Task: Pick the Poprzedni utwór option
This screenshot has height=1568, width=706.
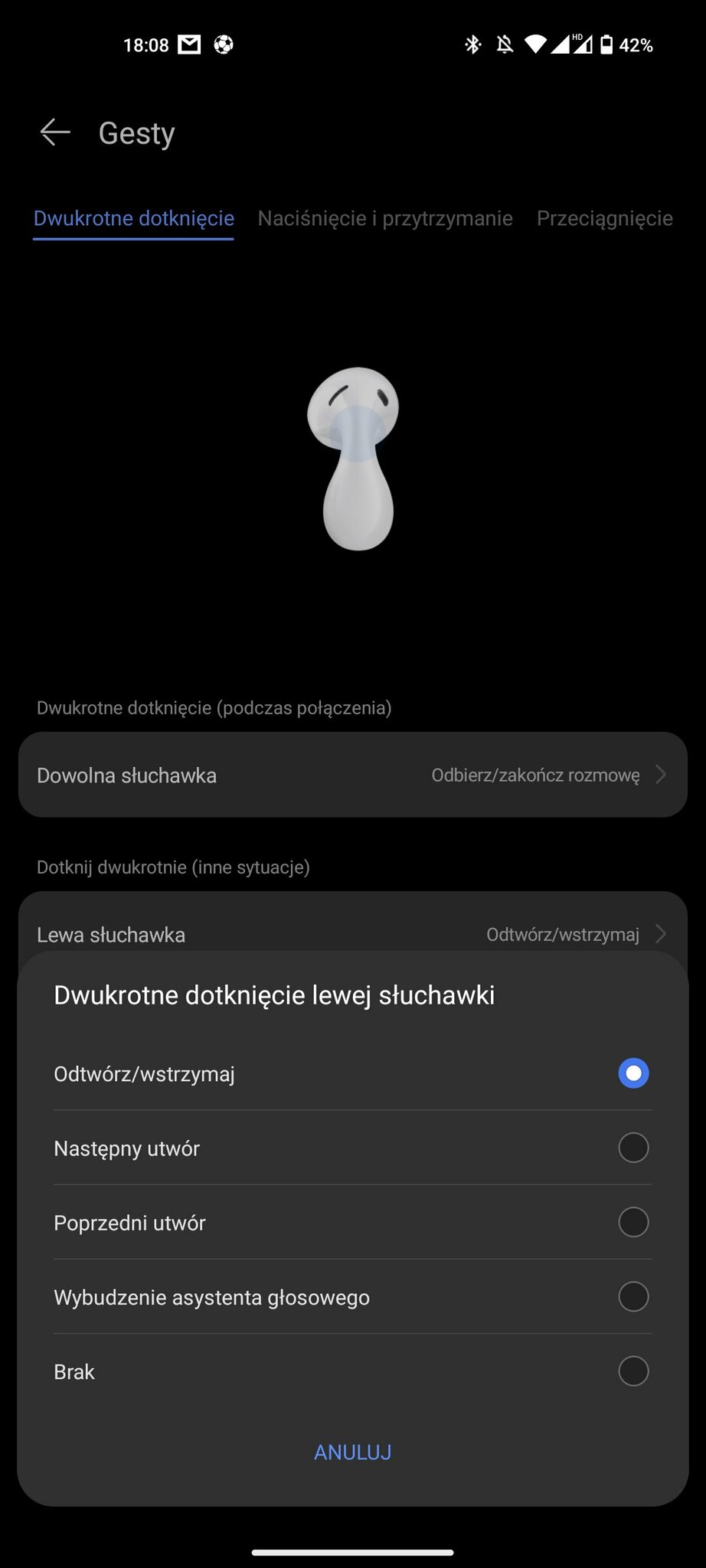Action: click(x=632, y=1222)
